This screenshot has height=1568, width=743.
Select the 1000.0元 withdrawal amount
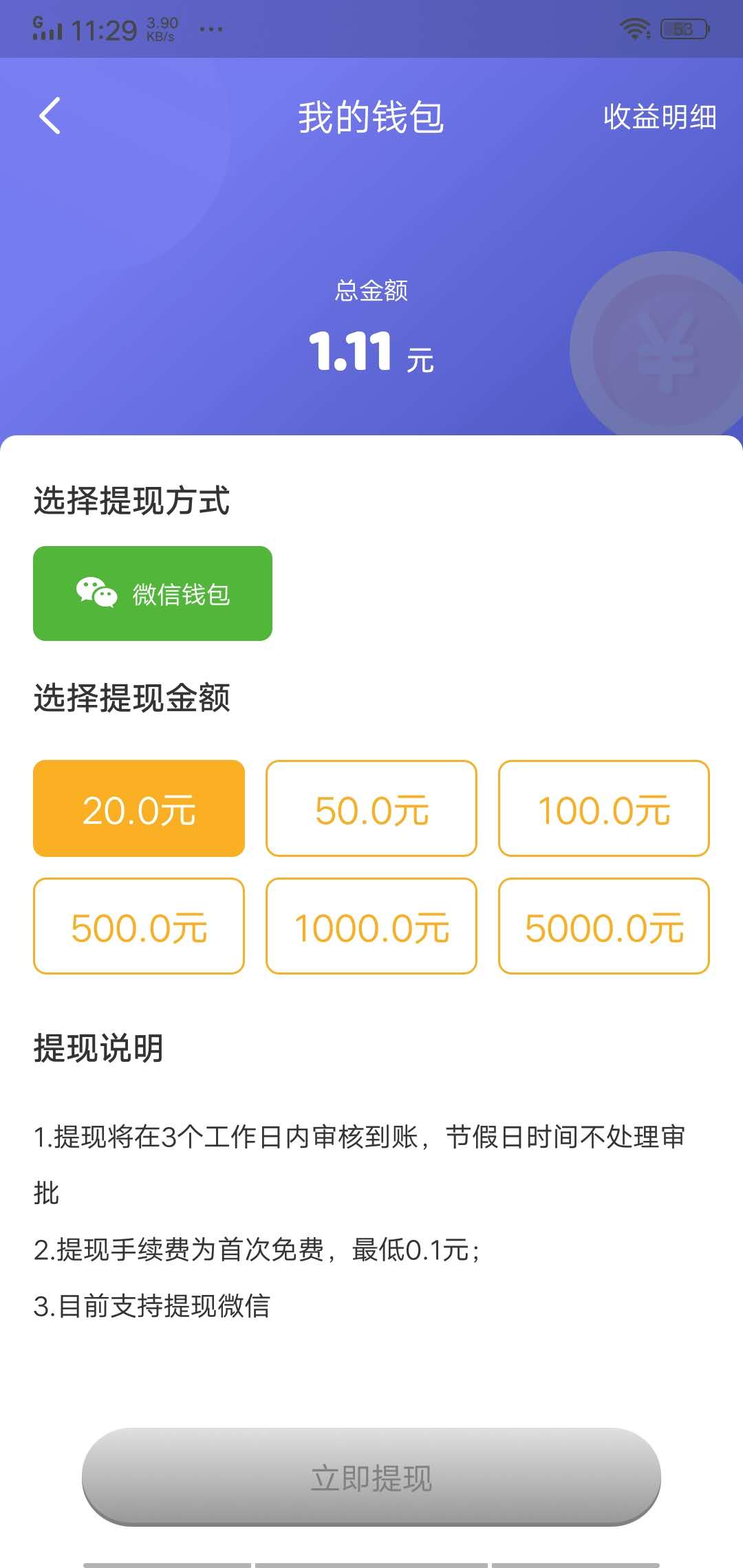click(x=371, y=926)
